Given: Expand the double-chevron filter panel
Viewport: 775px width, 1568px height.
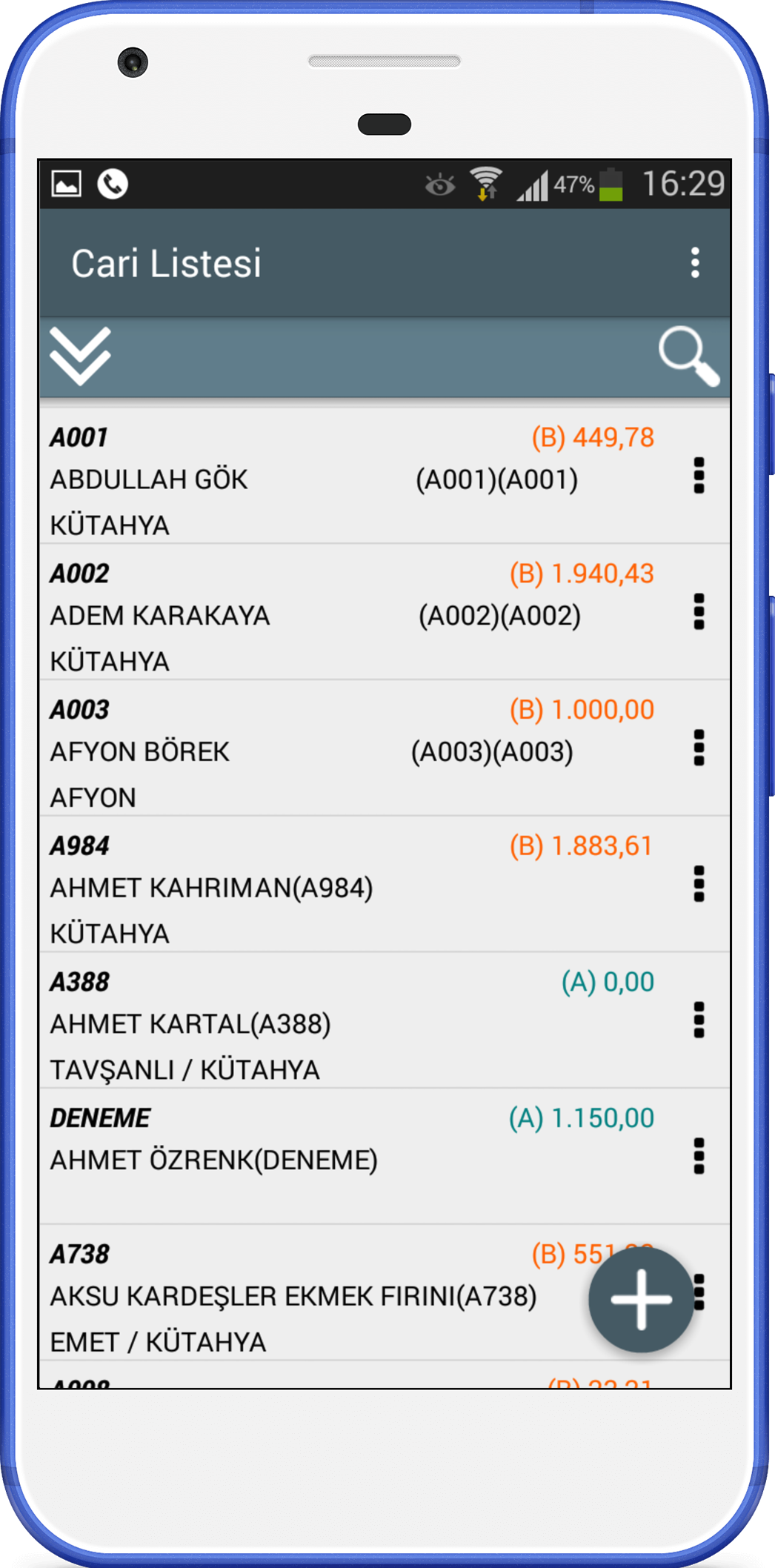Looking at the screenshot, I should (80, 356).
